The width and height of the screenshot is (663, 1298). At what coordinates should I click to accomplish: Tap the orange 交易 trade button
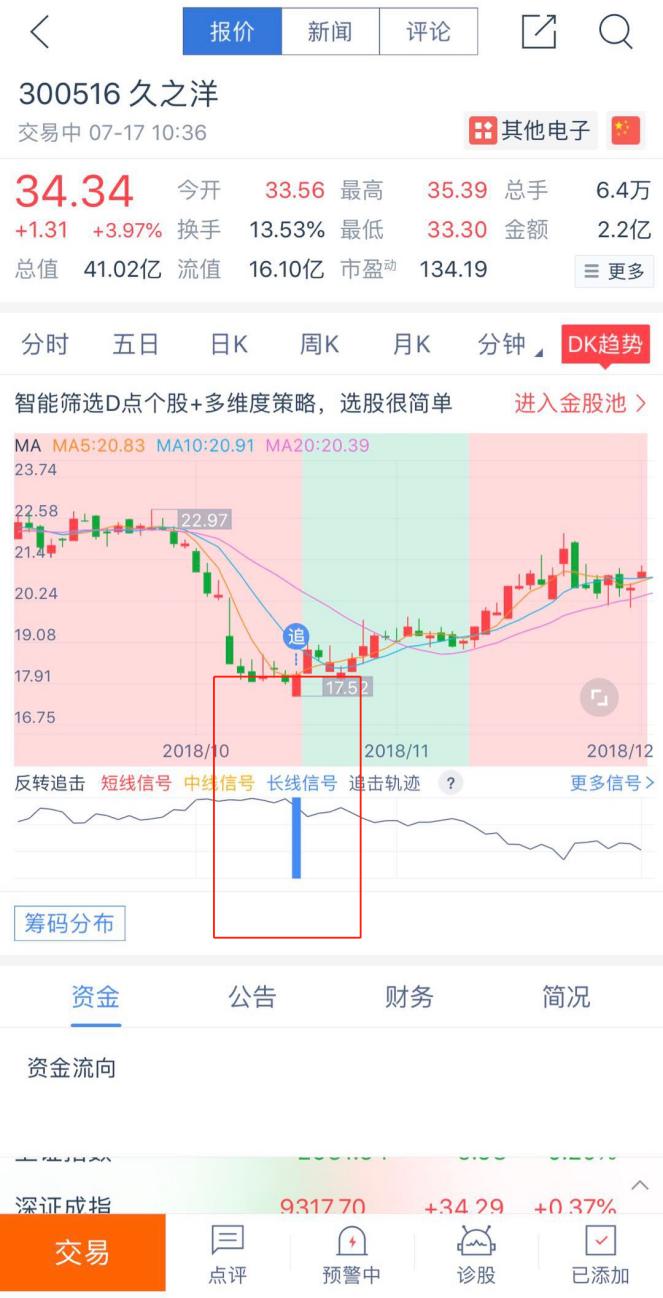[x=83, y=1252]
